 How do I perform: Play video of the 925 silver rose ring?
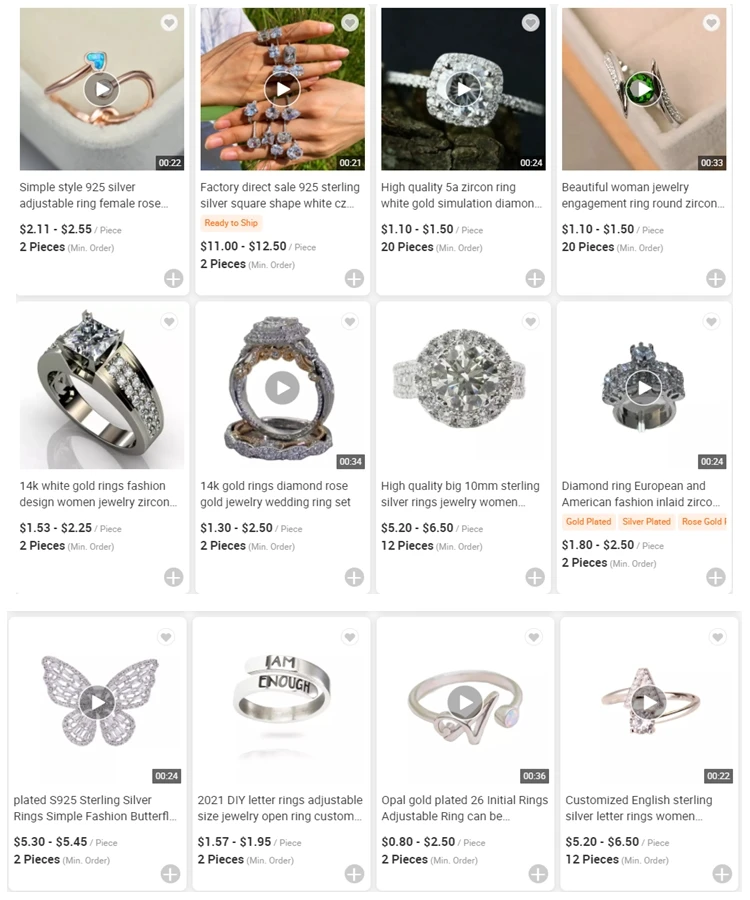(101, 89)
